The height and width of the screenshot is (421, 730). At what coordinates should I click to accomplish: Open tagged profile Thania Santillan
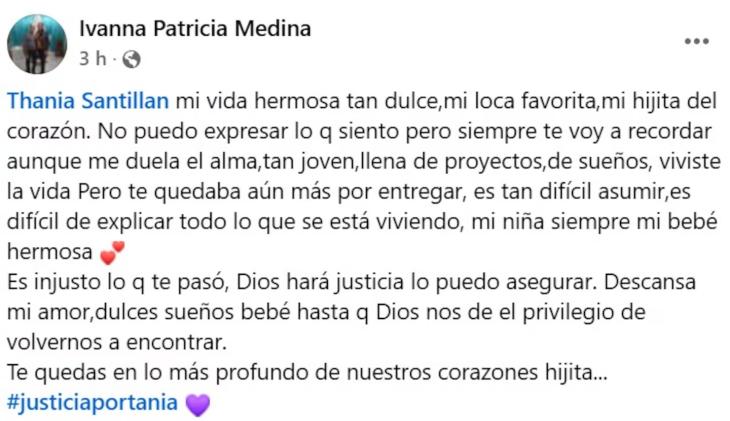[x=88, y=101]
